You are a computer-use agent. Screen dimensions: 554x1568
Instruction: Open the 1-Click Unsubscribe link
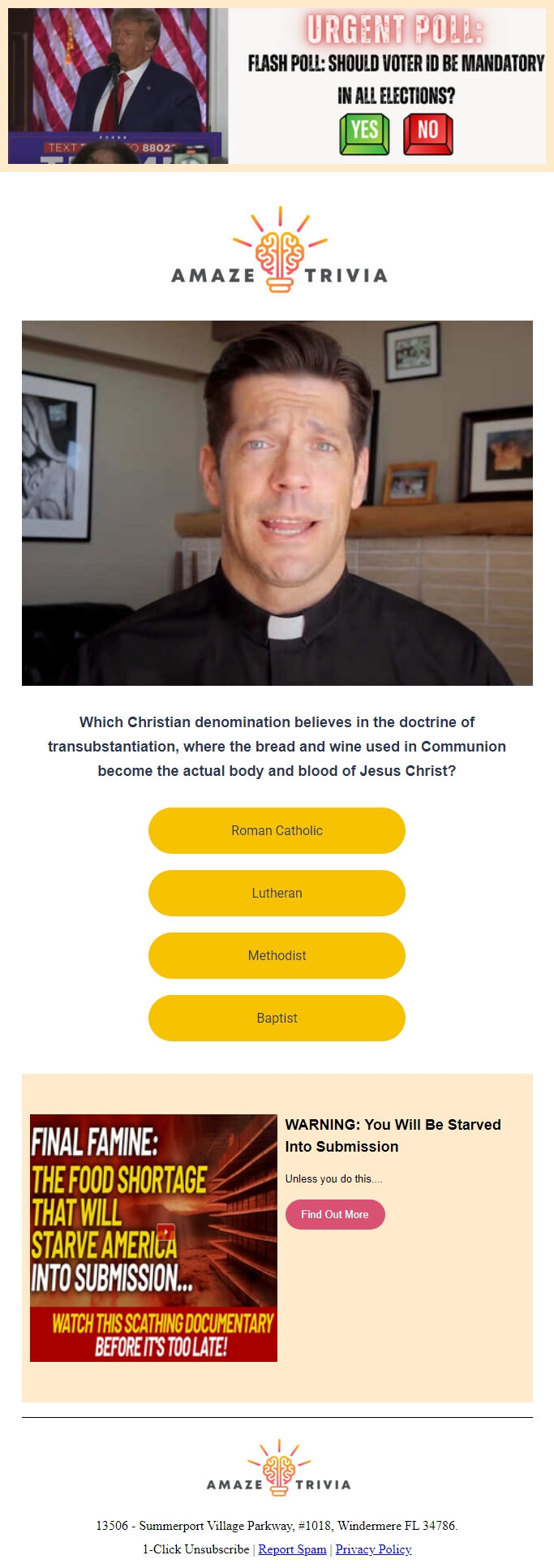(x=195, y=1549)
